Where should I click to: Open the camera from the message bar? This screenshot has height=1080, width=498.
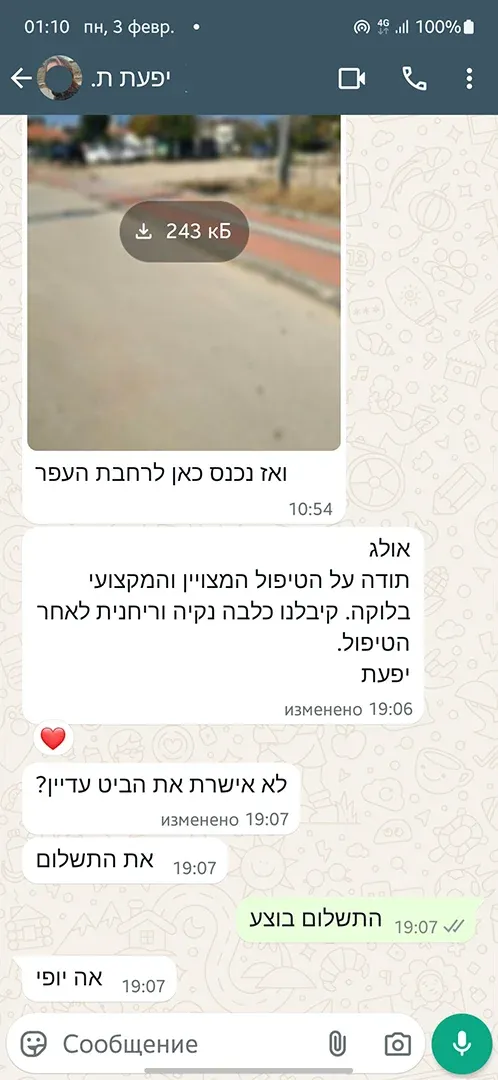click(397, 1044)
